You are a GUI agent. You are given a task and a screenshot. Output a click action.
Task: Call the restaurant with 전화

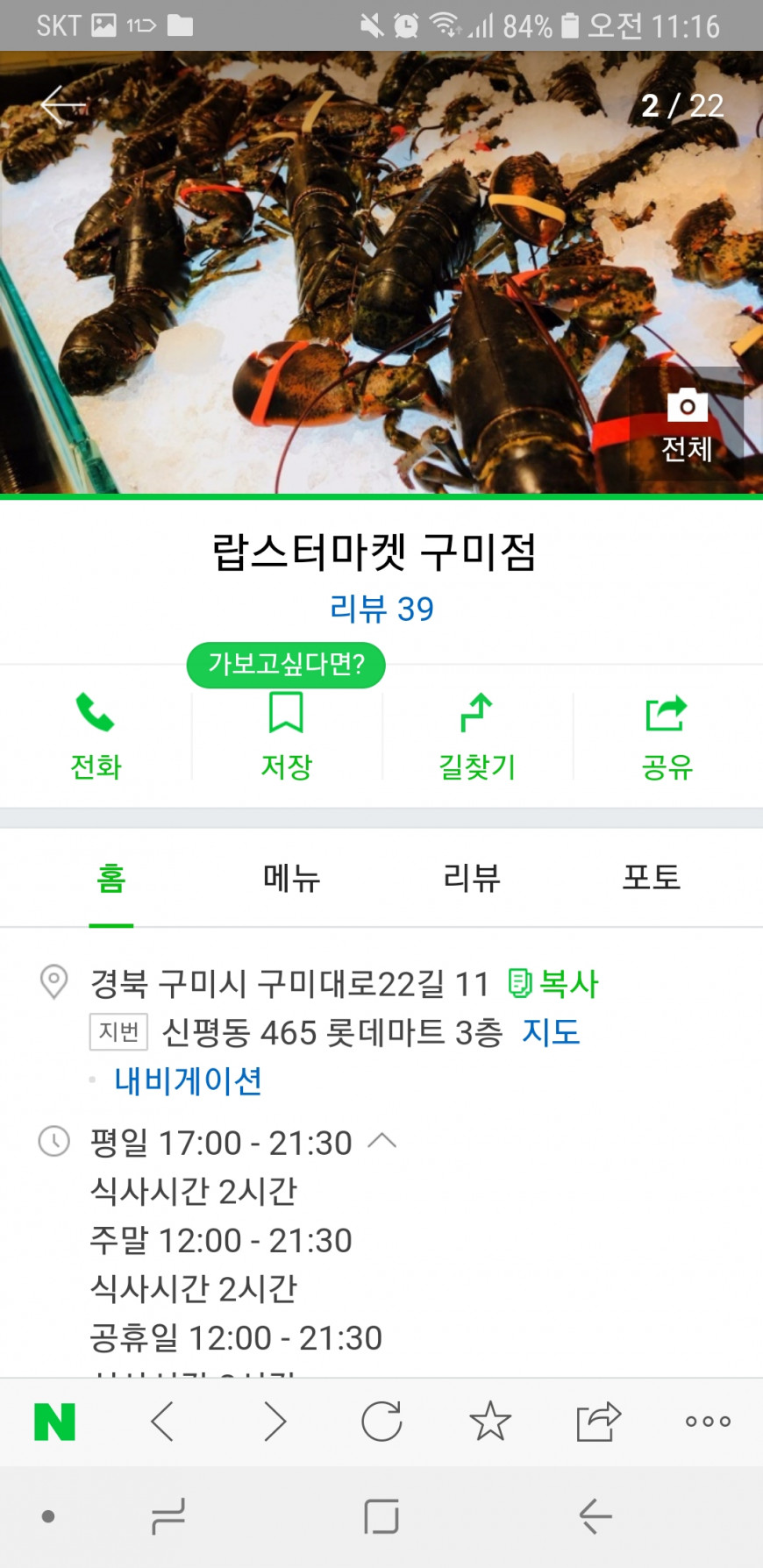click(96, 737)
